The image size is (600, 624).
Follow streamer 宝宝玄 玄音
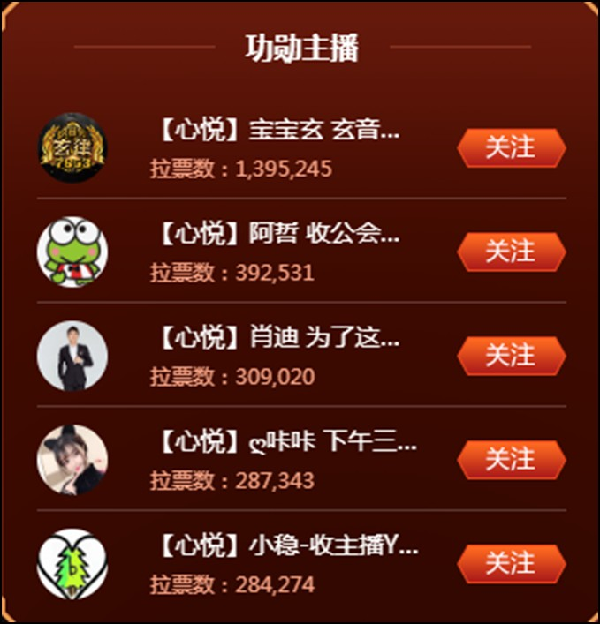click(511, 148)
